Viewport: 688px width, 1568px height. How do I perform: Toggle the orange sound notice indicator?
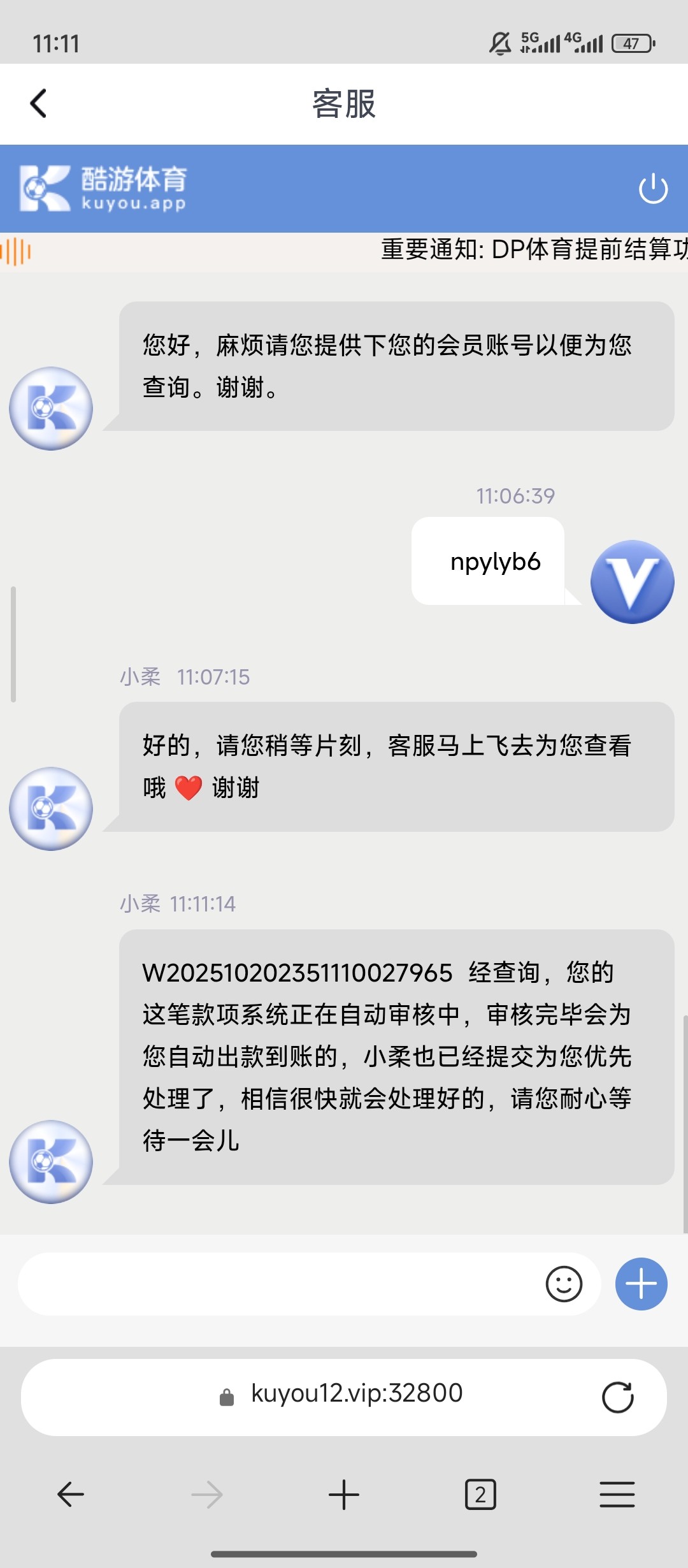16,251
